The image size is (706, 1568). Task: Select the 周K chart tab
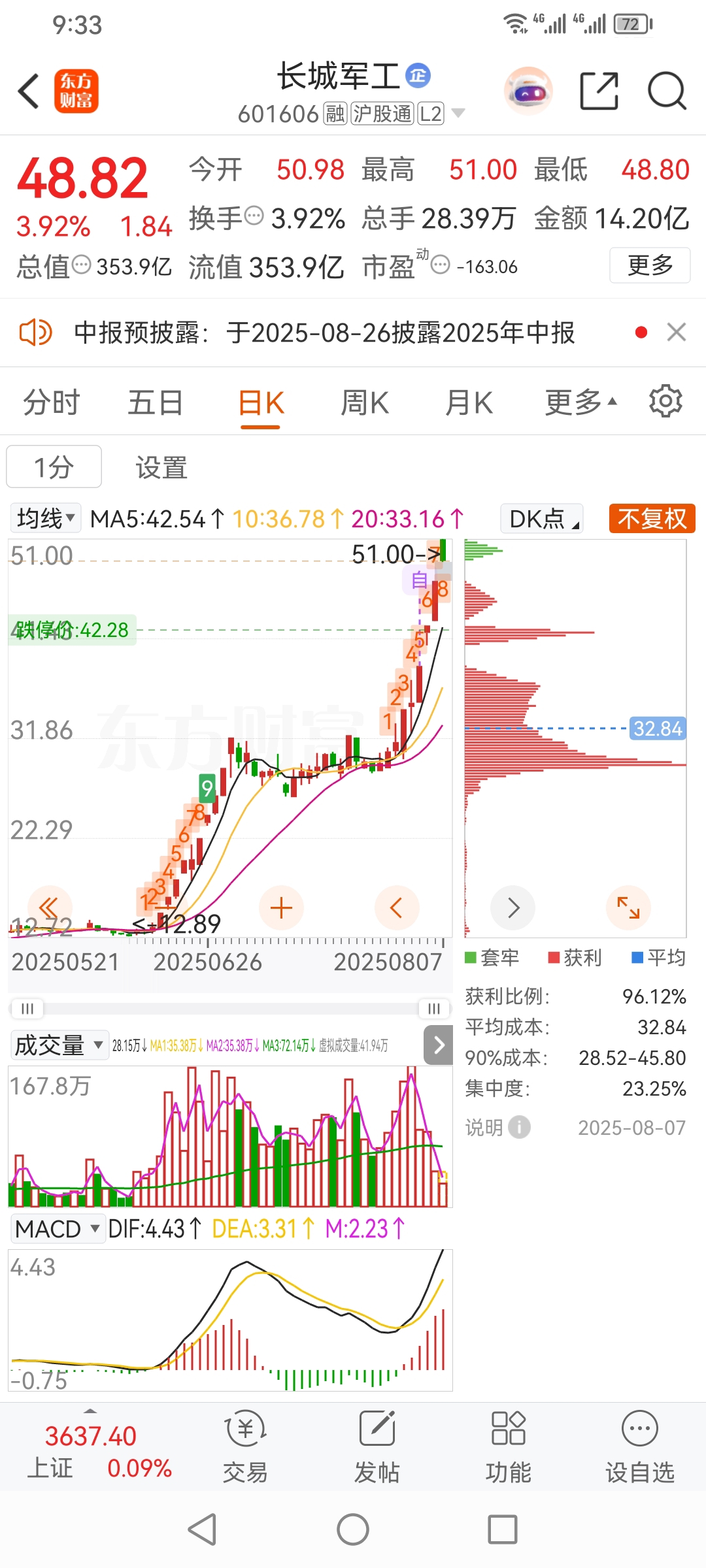[x=364, y=402]
